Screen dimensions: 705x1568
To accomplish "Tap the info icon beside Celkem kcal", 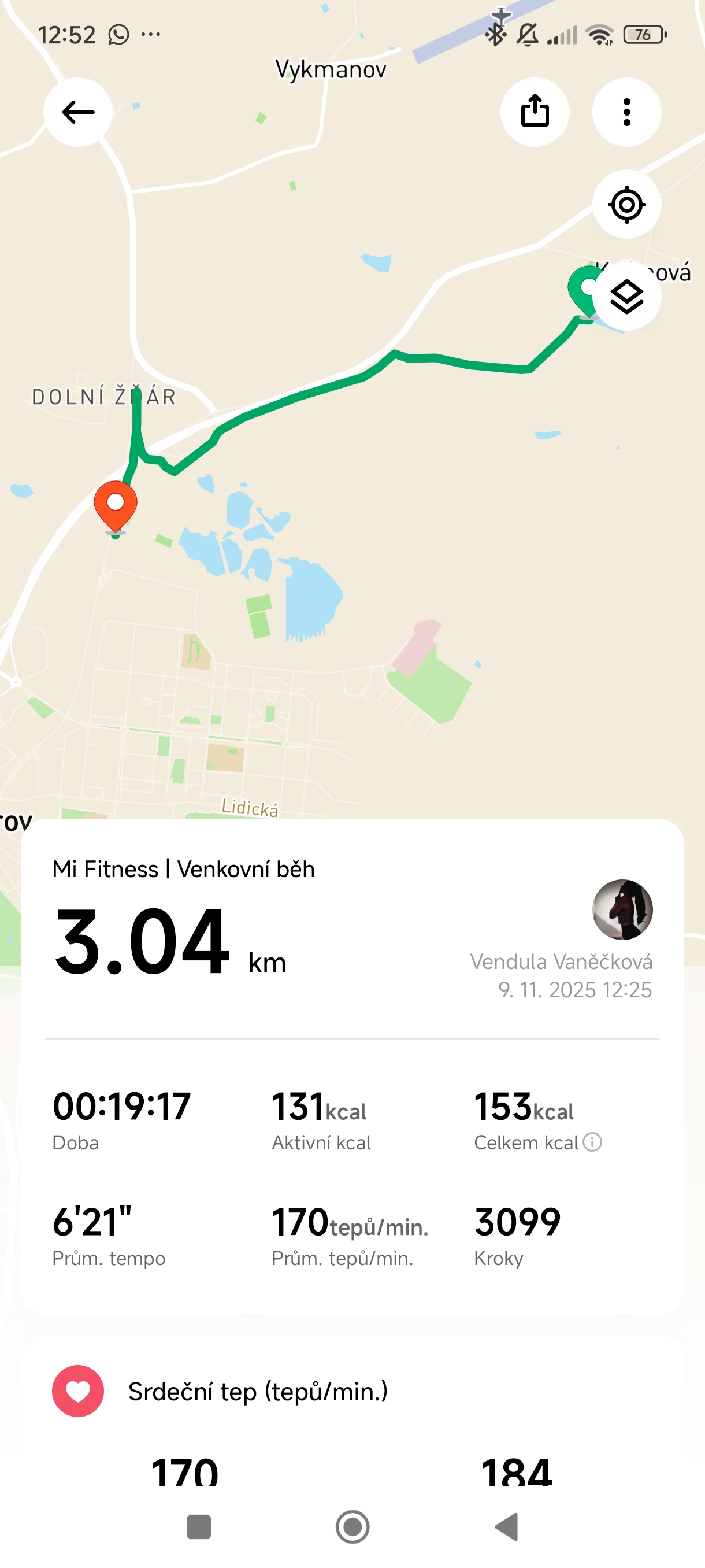I will pos(592,1142).
